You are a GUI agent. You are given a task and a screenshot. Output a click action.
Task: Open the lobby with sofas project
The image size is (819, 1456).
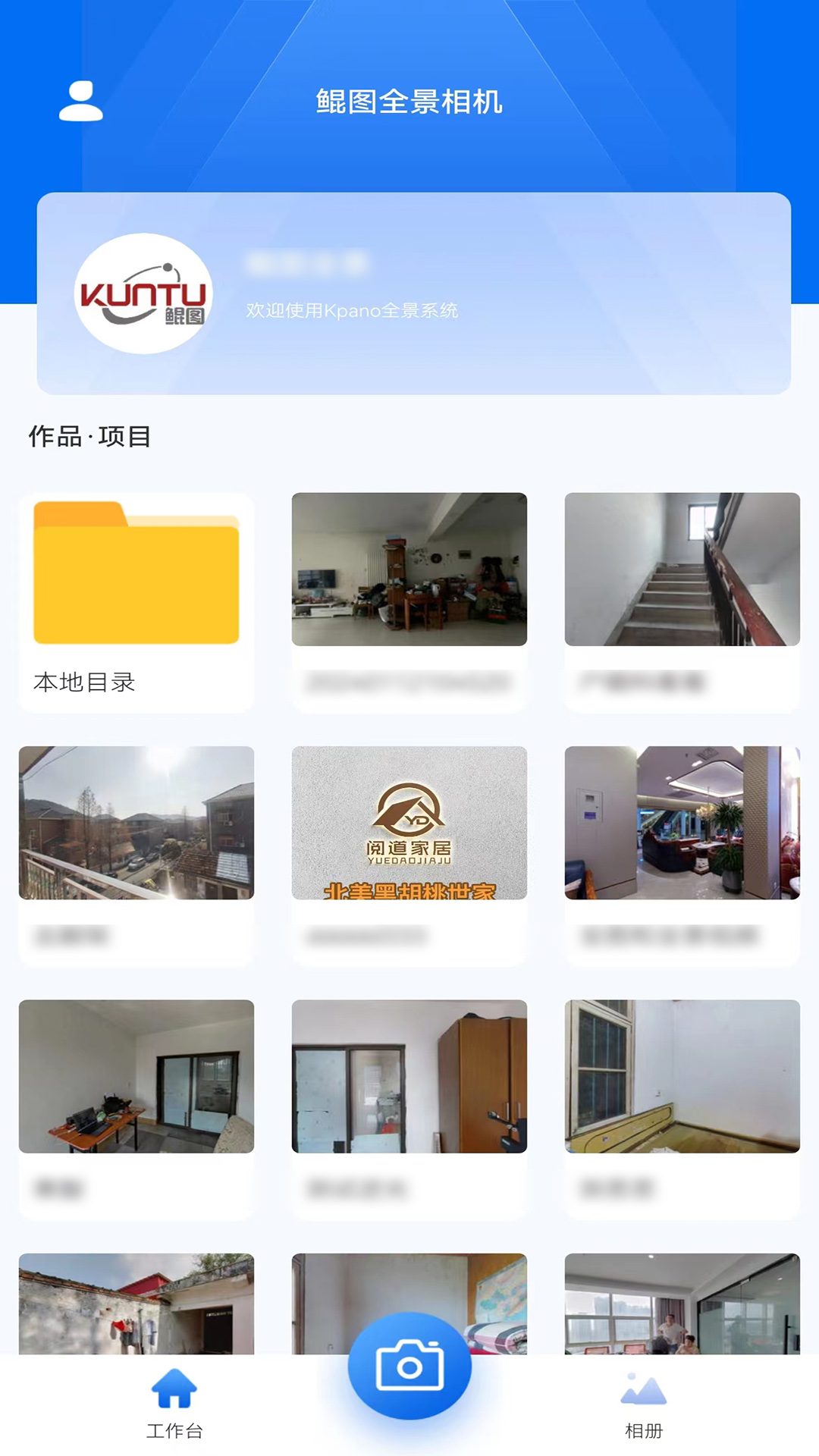pos(682,823)
